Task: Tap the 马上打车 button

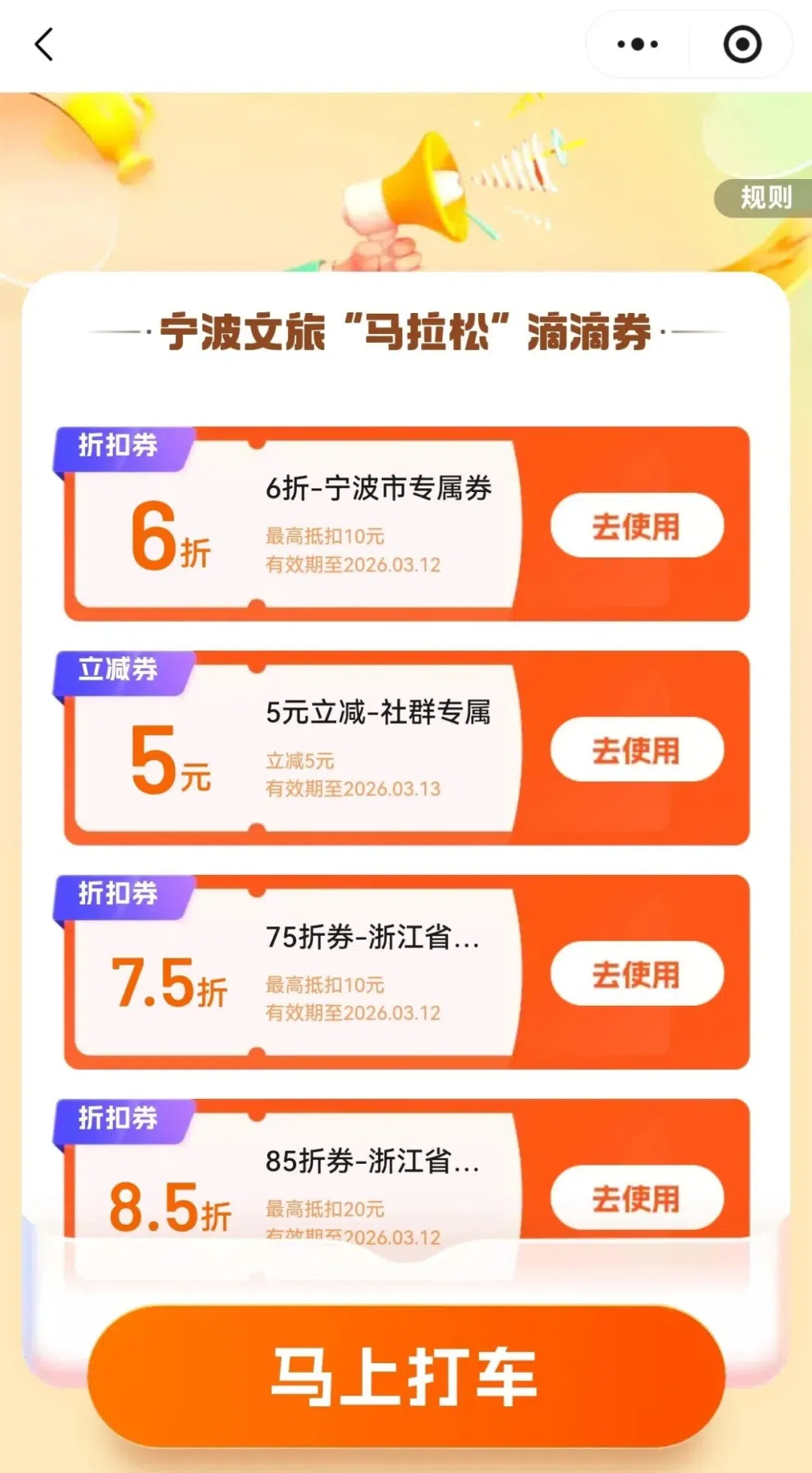Action: coord(406,1377)
